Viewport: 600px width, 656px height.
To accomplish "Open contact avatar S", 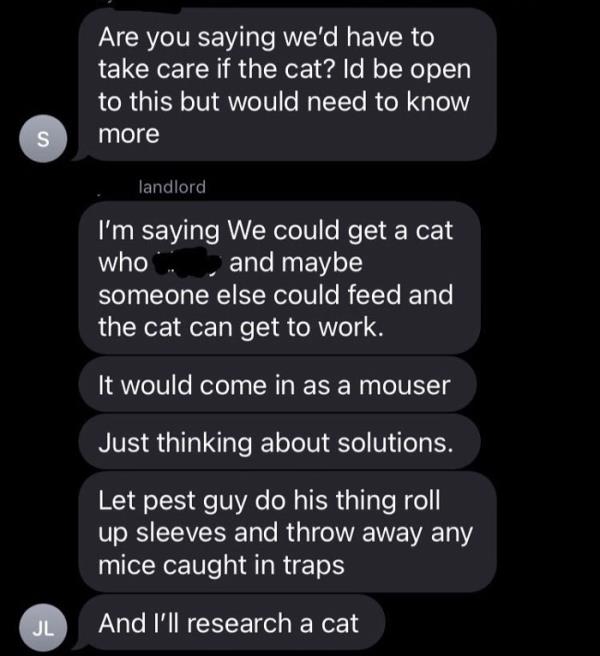I will 41,138.
